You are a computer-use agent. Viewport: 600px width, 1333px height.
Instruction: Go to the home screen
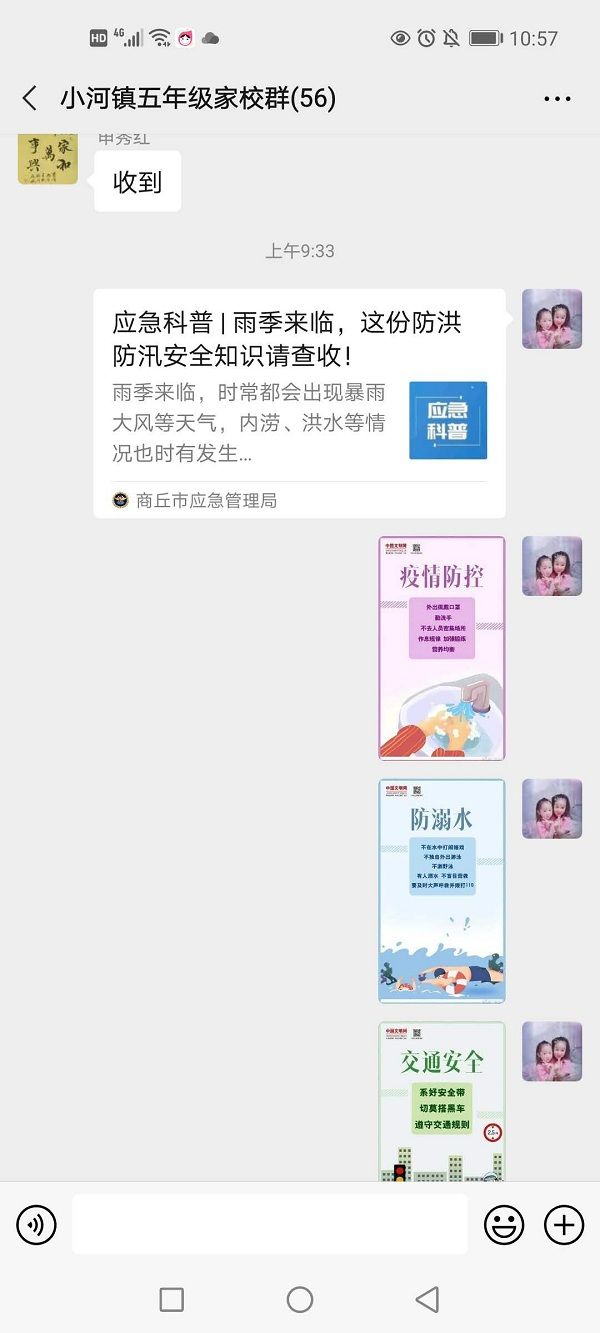[x=300, y=1299]
